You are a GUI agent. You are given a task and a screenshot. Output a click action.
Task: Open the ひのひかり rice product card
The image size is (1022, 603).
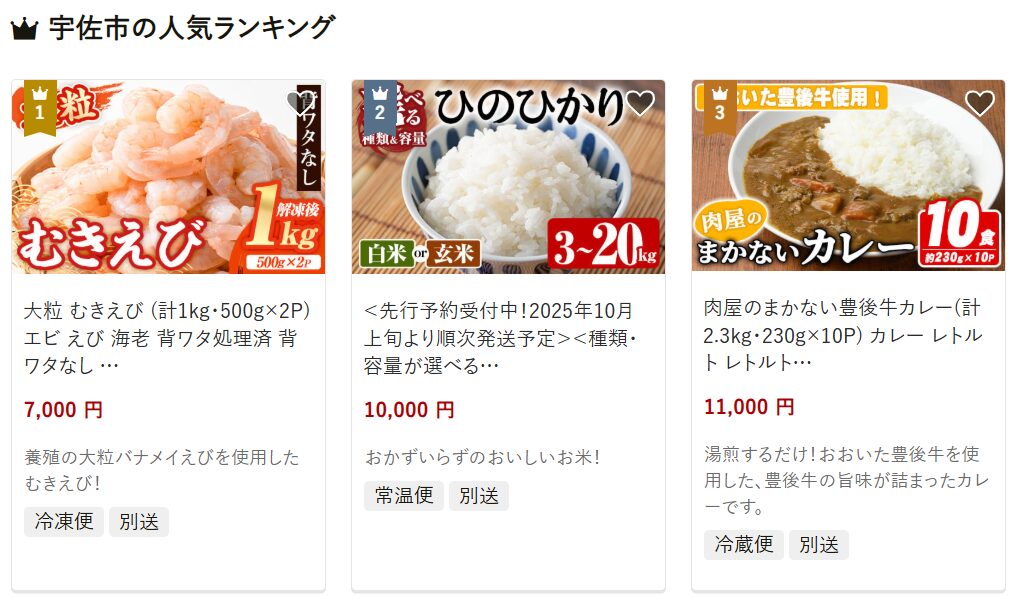[508, 336]
